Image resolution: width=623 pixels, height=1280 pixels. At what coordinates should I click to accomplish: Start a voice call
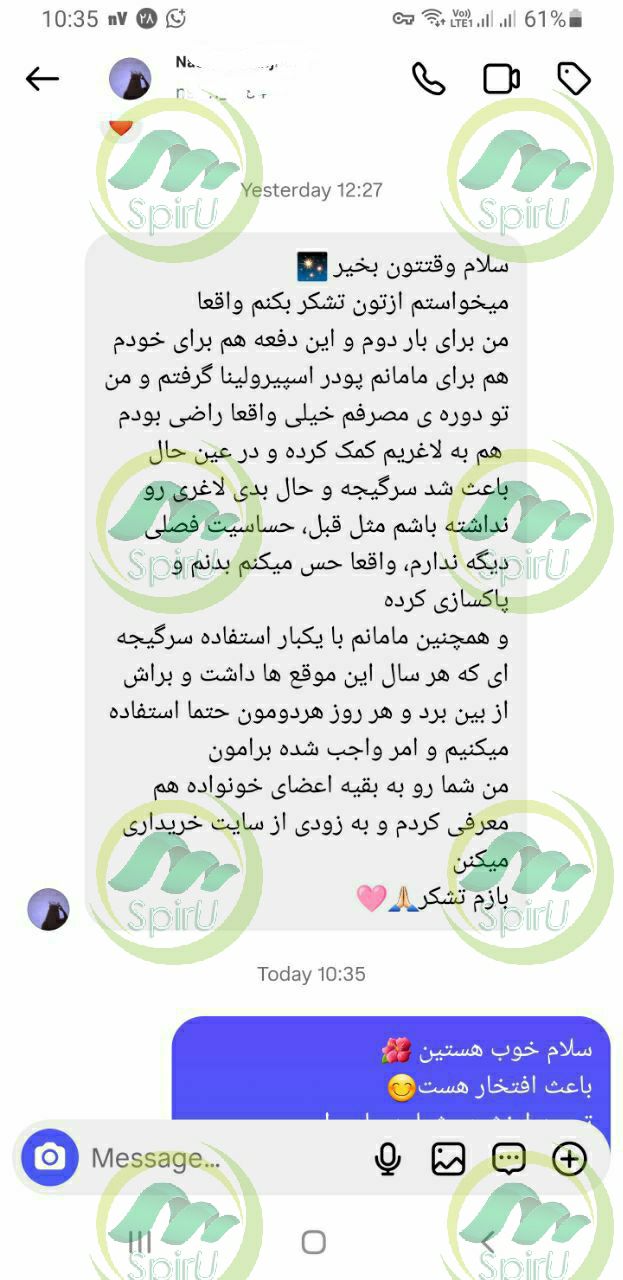[428, 79]
